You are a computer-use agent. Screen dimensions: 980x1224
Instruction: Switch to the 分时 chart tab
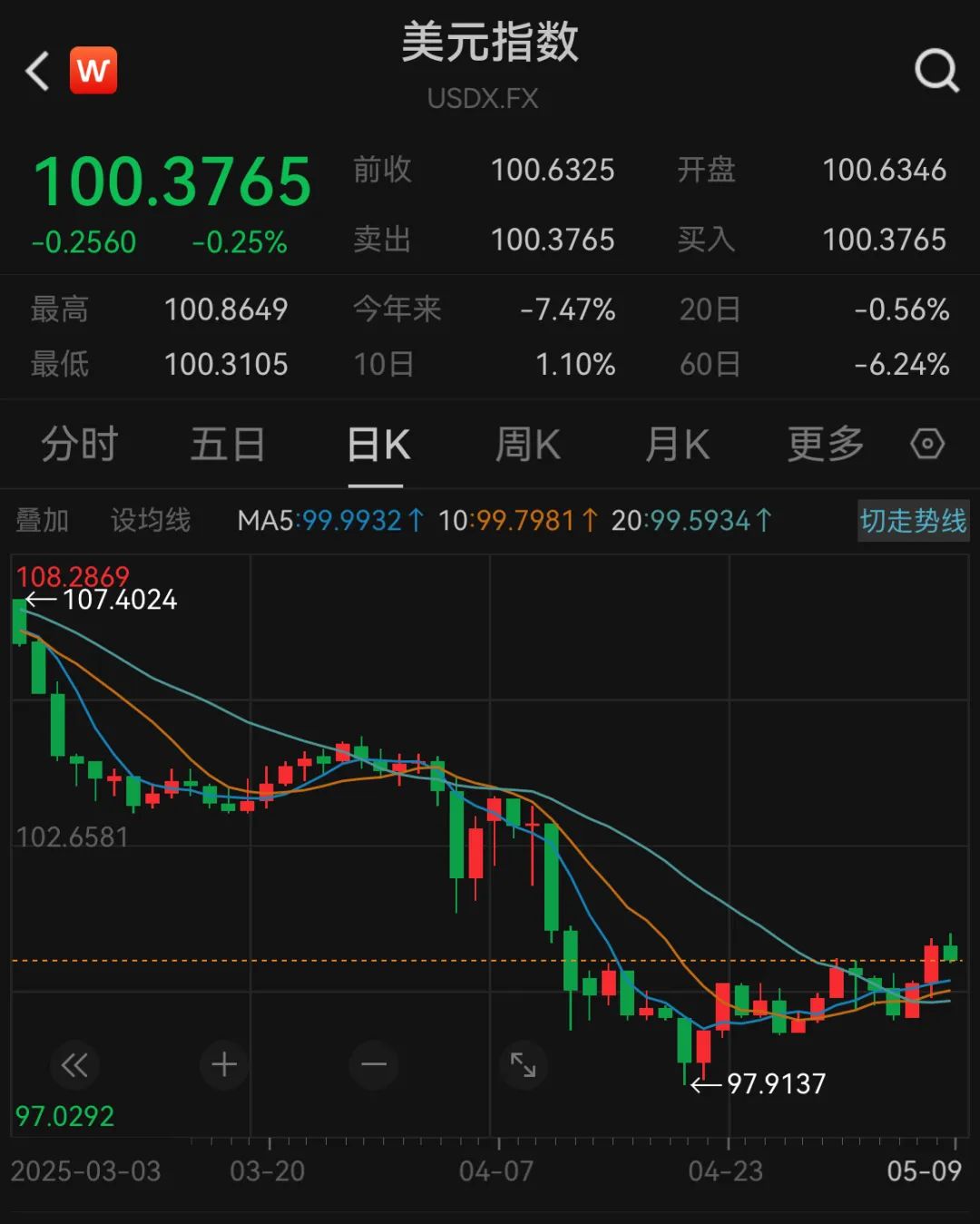pos(80,445)
